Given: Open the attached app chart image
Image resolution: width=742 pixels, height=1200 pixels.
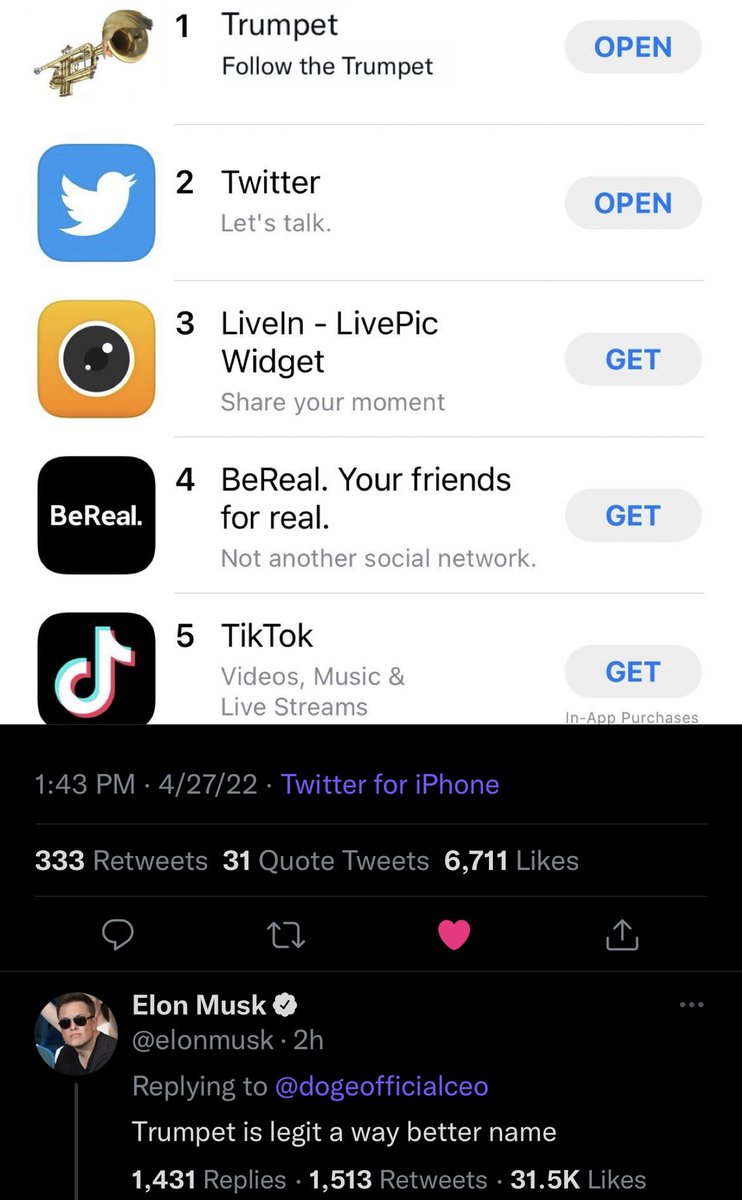Looking at the screenshot, I should click(370, 360).
